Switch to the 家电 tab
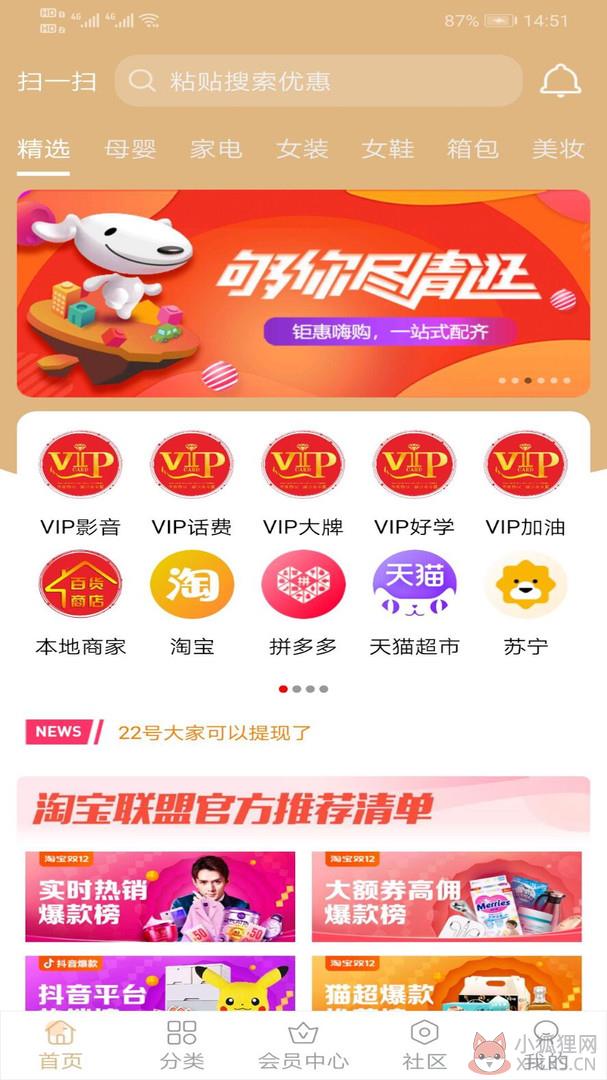Viewport: 607px width, 1080px height. pos(216,149)
